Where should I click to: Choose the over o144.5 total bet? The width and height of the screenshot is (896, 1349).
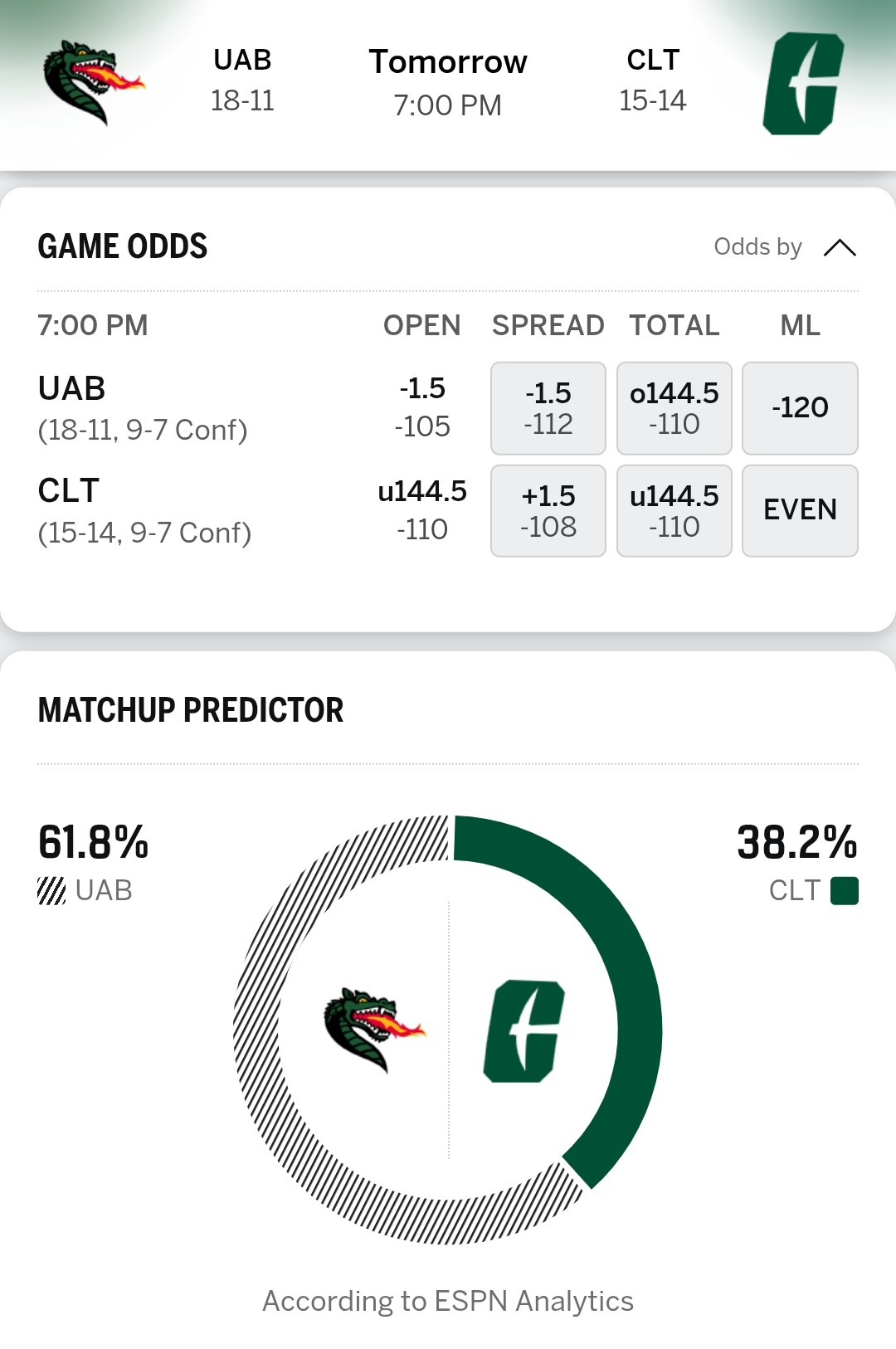(674, 408)
